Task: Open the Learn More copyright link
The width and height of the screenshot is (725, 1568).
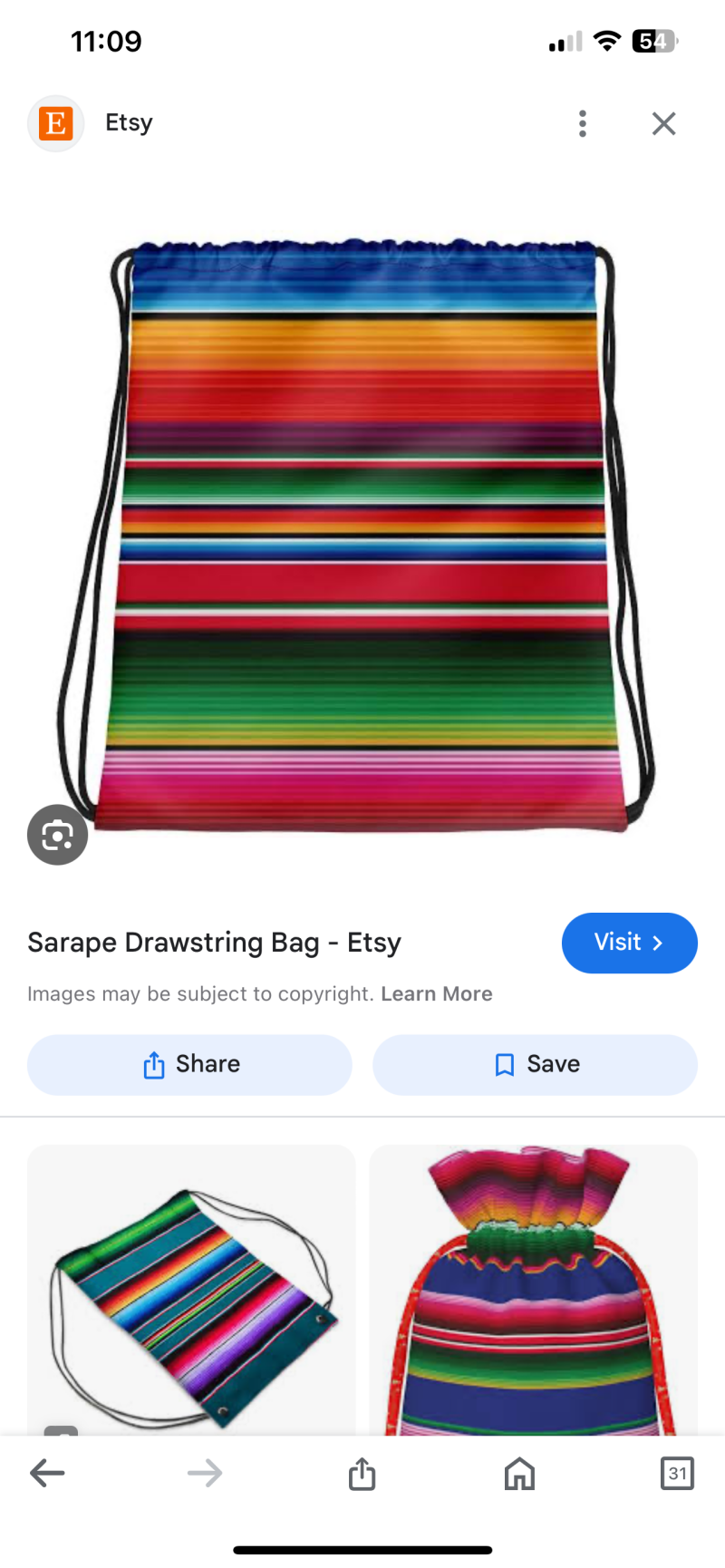Action: click(437, 994)
